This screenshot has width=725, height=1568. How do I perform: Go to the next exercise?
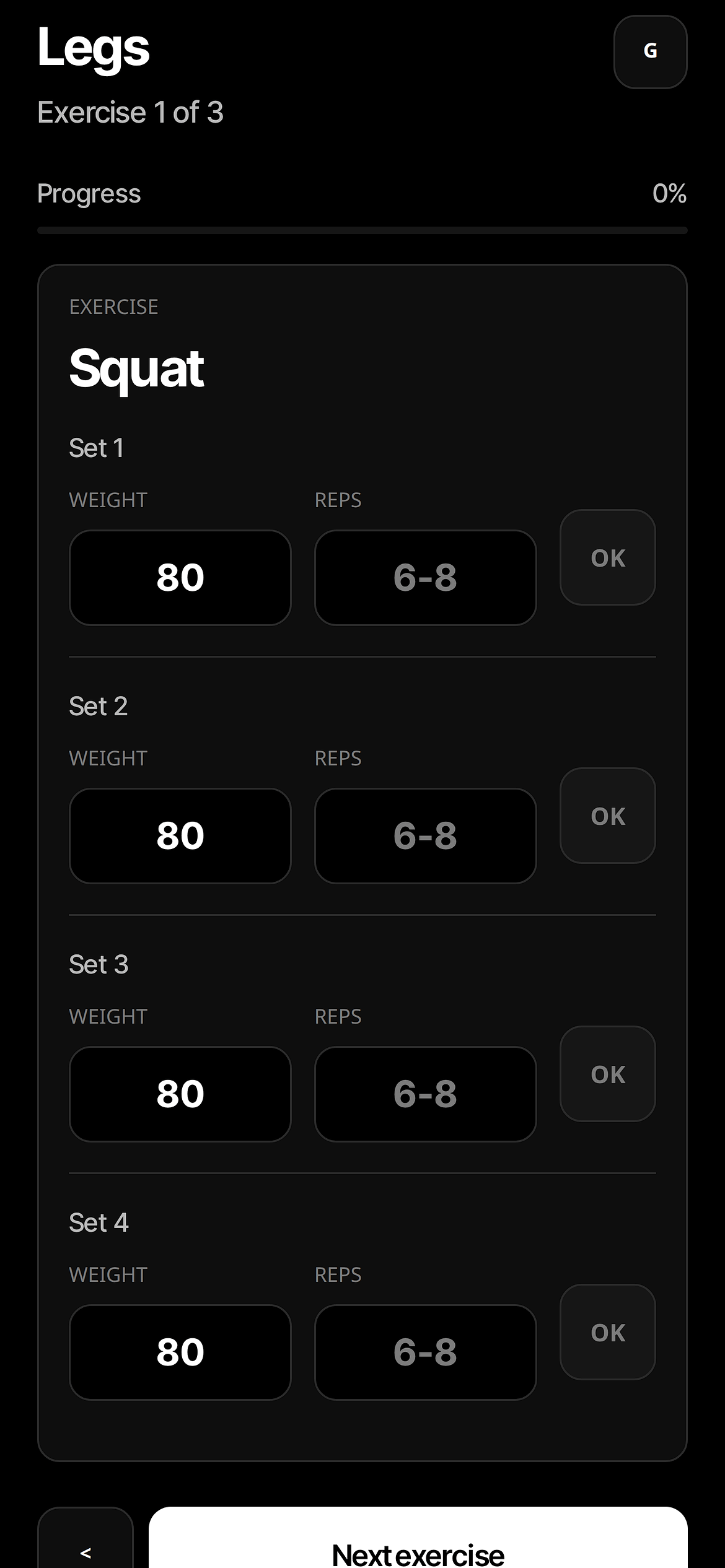[418, 1538]
